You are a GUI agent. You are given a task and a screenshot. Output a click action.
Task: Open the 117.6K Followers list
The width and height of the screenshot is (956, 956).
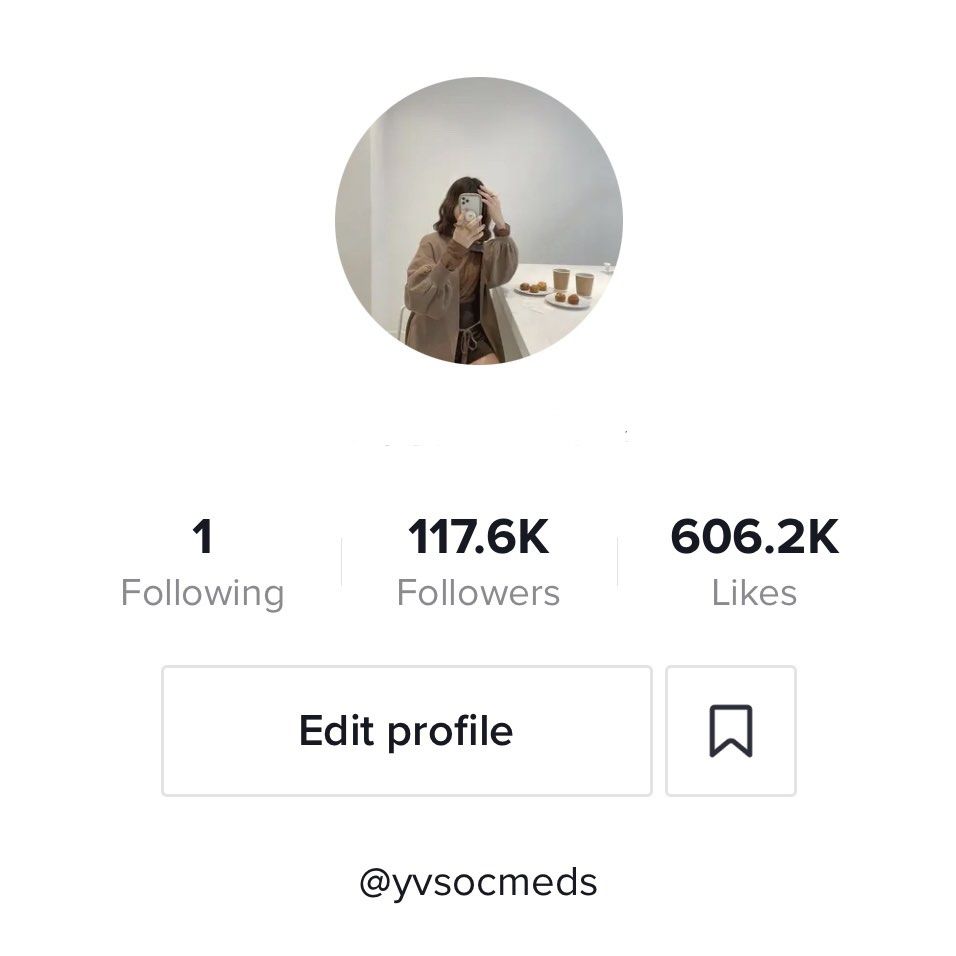coord(478,565)
